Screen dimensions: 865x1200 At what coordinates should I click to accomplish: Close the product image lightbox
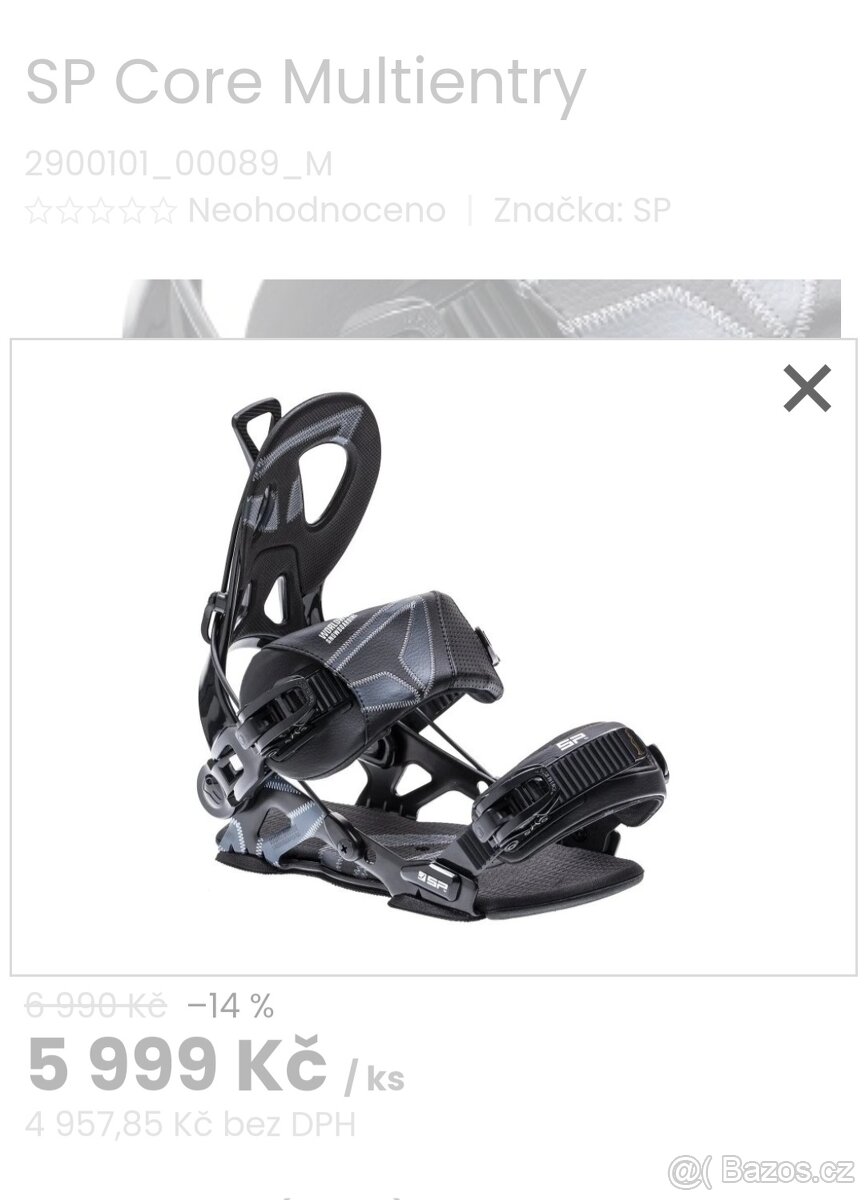tap(807, 388)
